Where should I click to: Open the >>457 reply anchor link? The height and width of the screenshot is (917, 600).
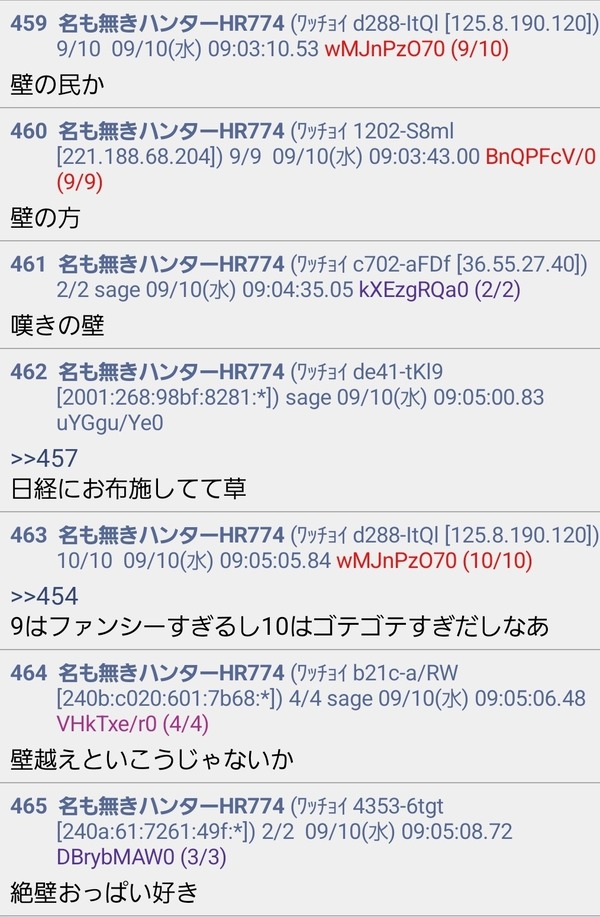pos(44,458)
